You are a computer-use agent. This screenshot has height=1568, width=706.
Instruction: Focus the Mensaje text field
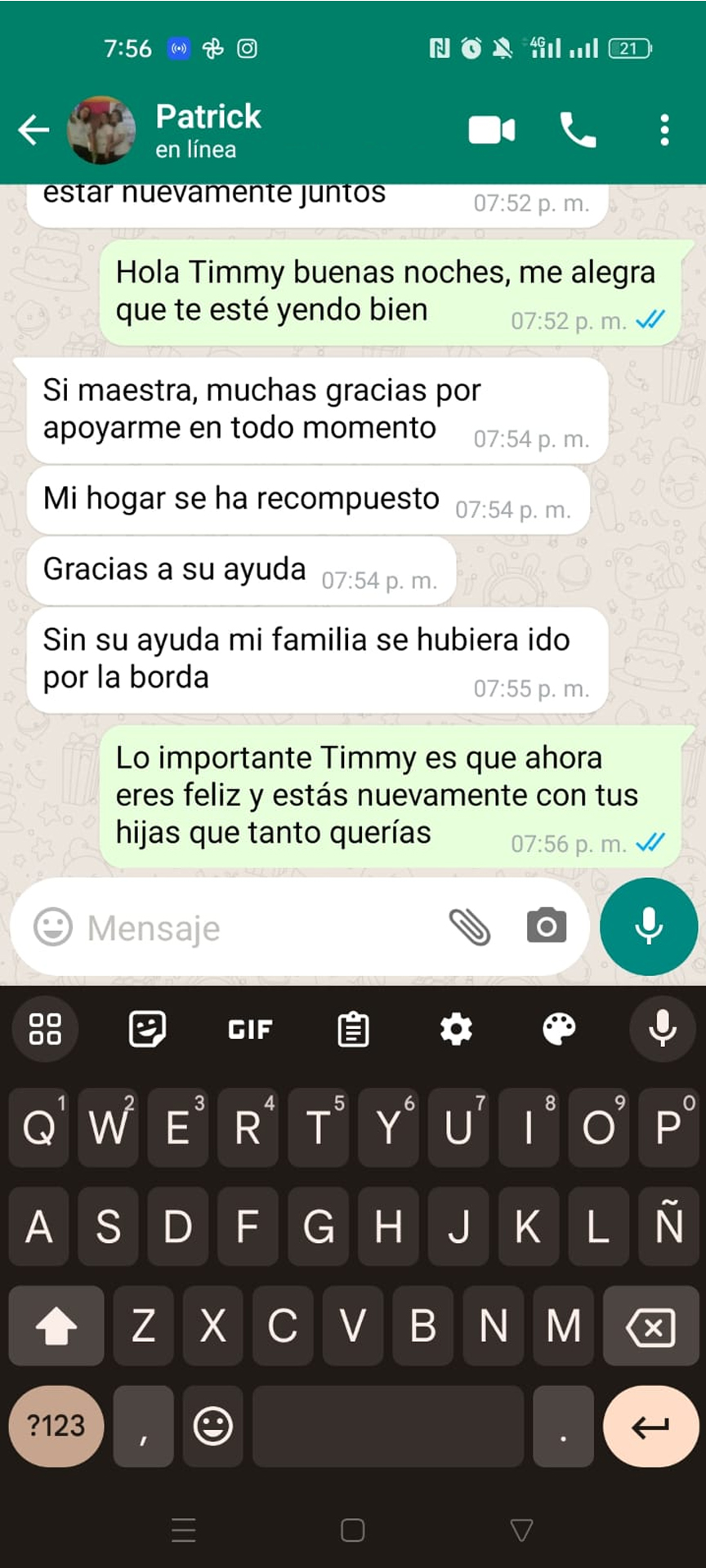coord(253,928)
